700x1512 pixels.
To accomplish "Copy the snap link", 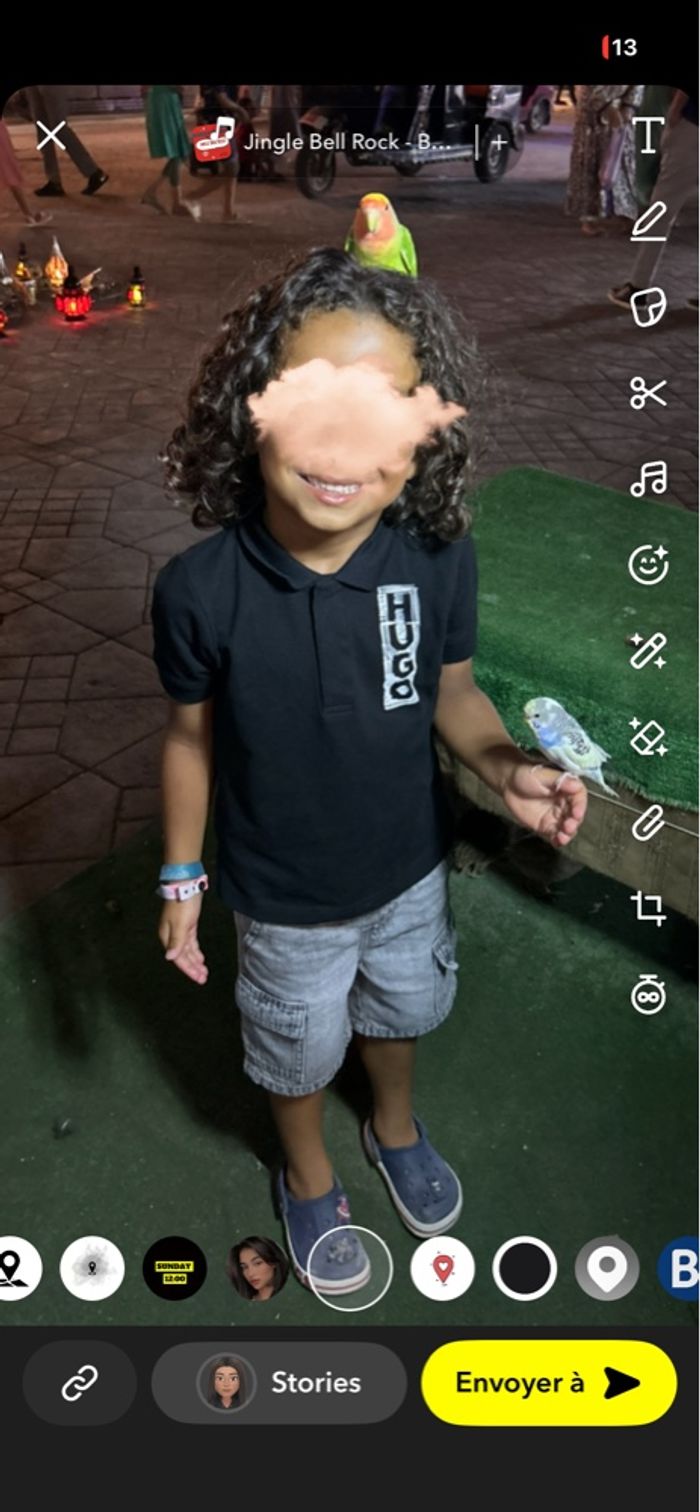I will click(79, 1383).
